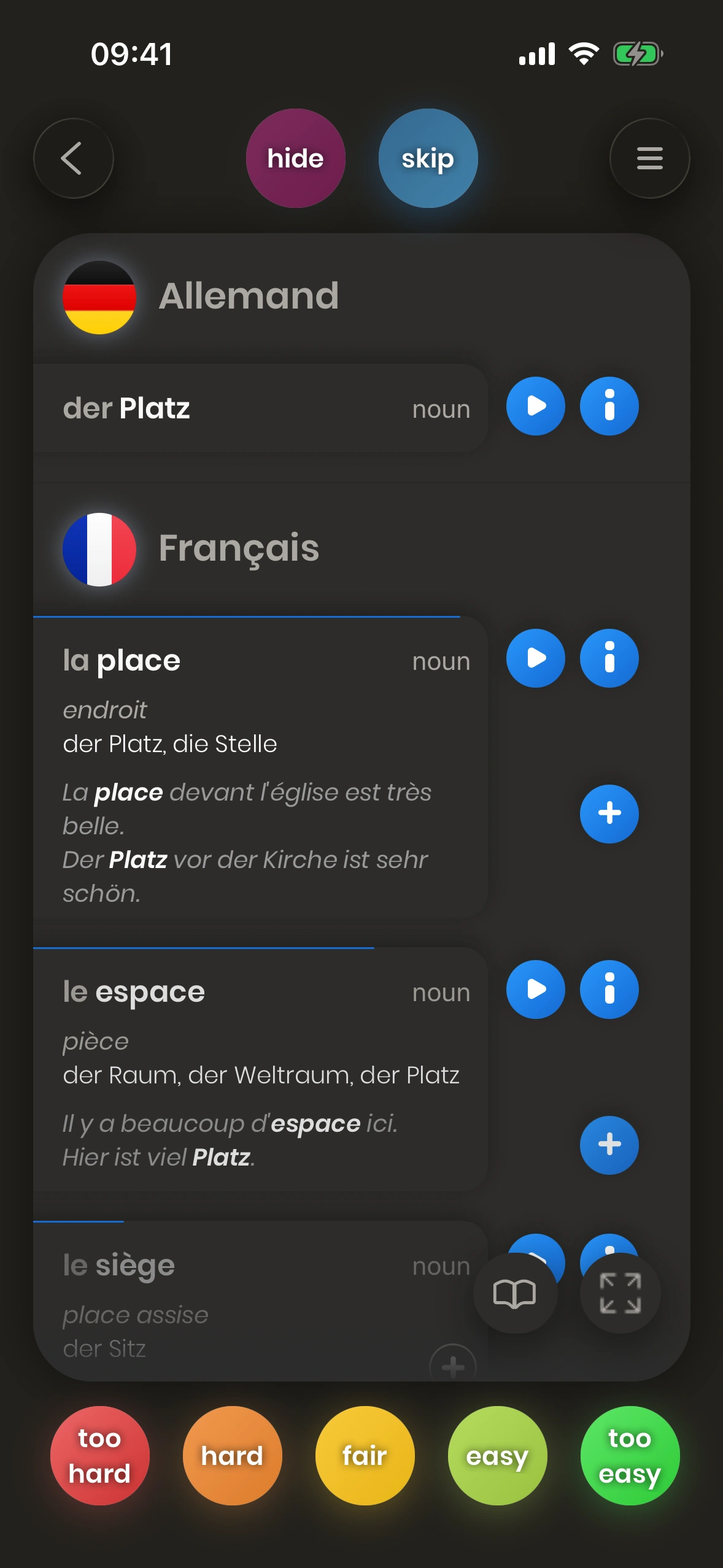Image resolution: width=723 pixels, height=1568 pixels.
Task: Open info for la place
Action: point(609,658)
